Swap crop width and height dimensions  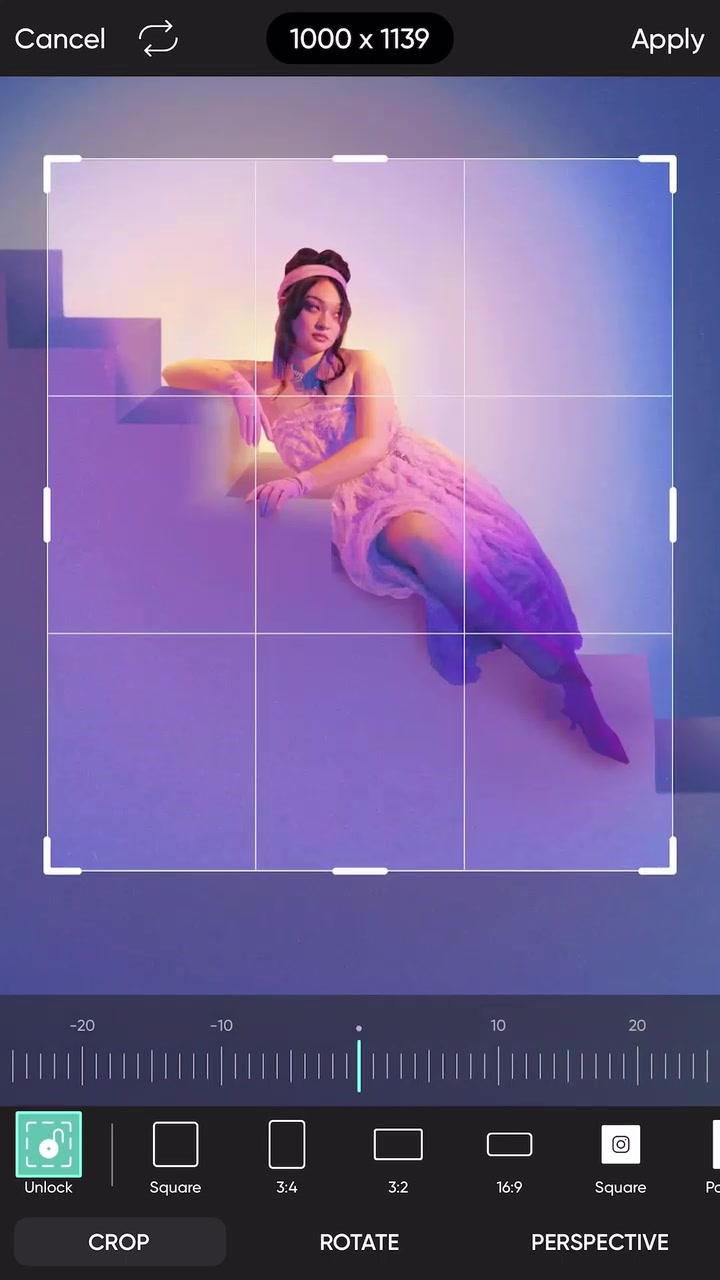tap(158, 39)
